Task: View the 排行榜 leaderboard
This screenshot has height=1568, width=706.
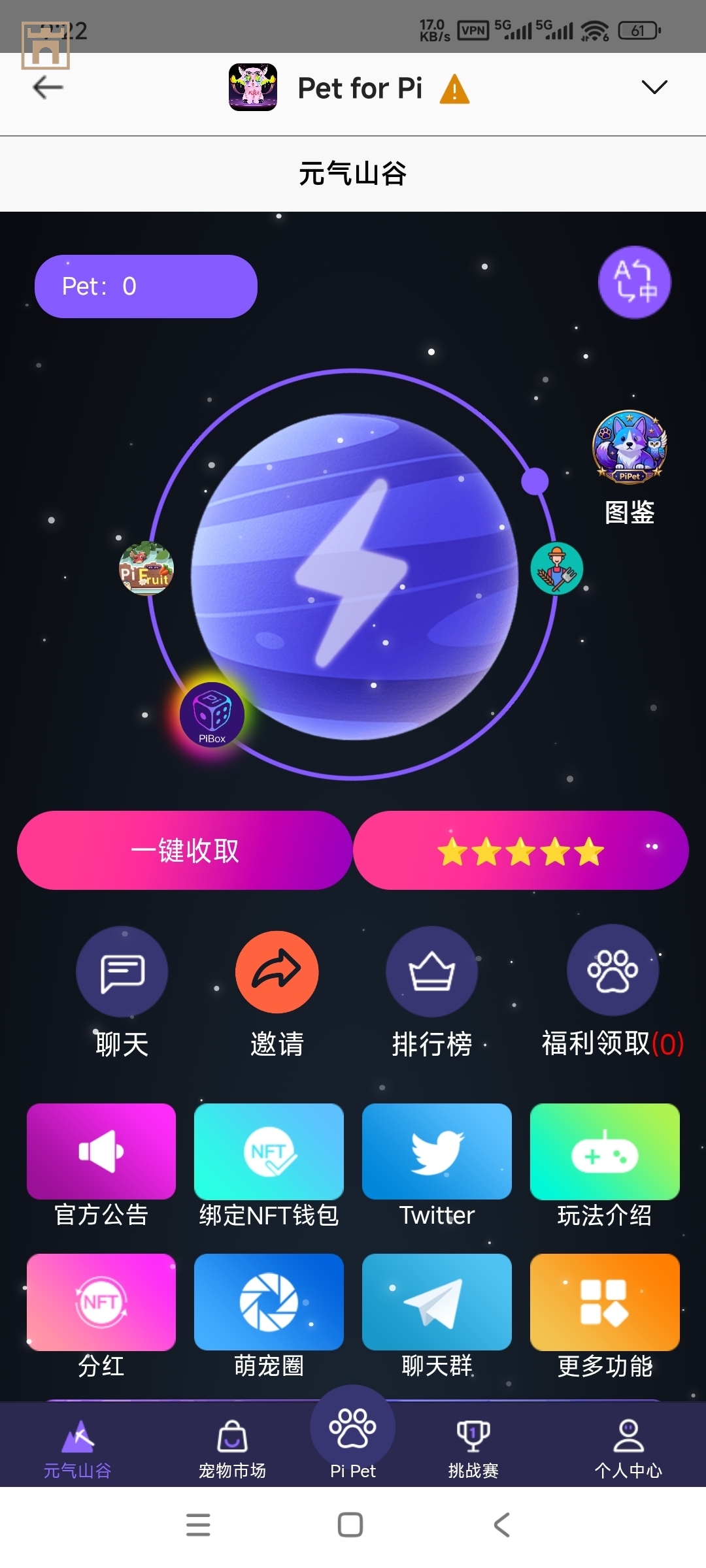Action: coord(431,972)
